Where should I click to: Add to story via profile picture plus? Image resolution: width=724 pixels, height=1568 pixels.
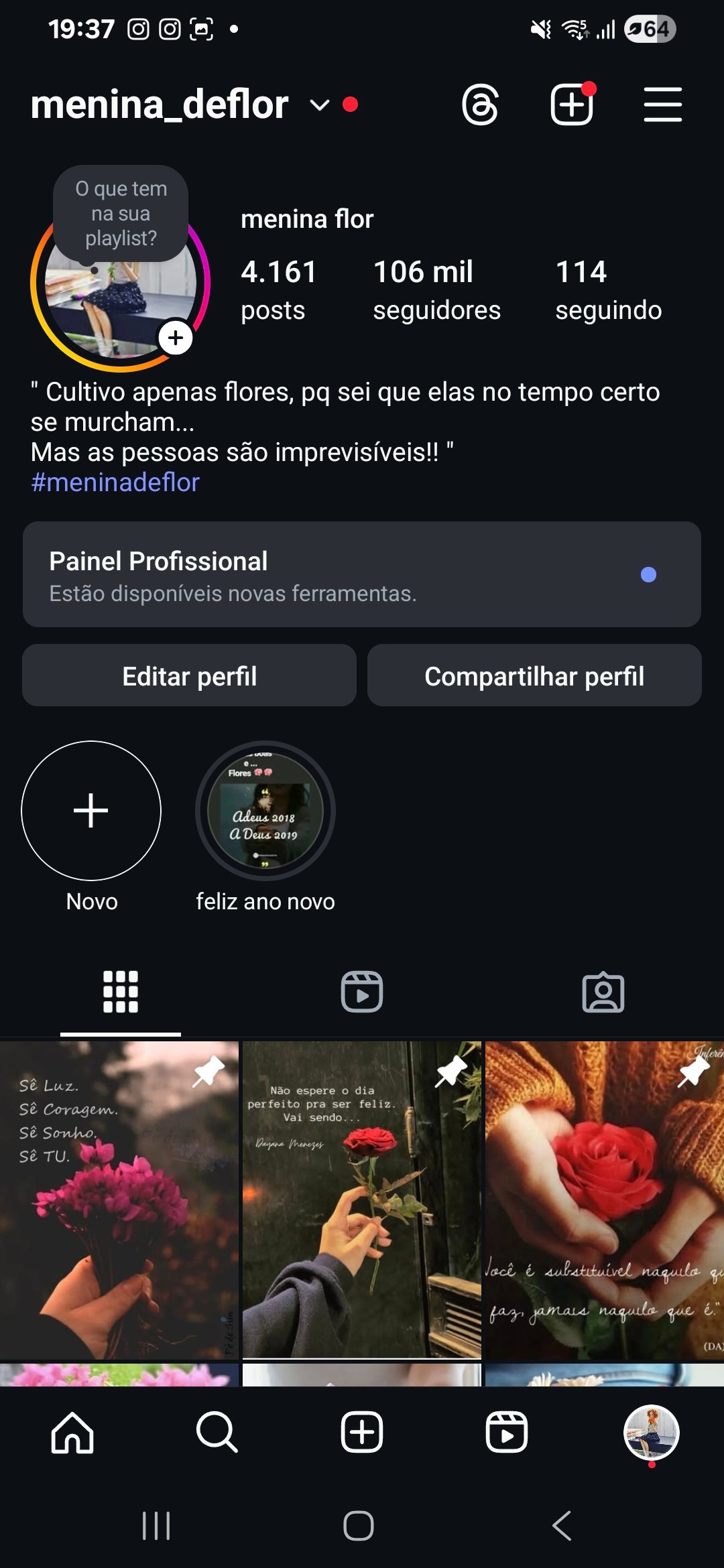pyautogui.click(x=176, y=338)
